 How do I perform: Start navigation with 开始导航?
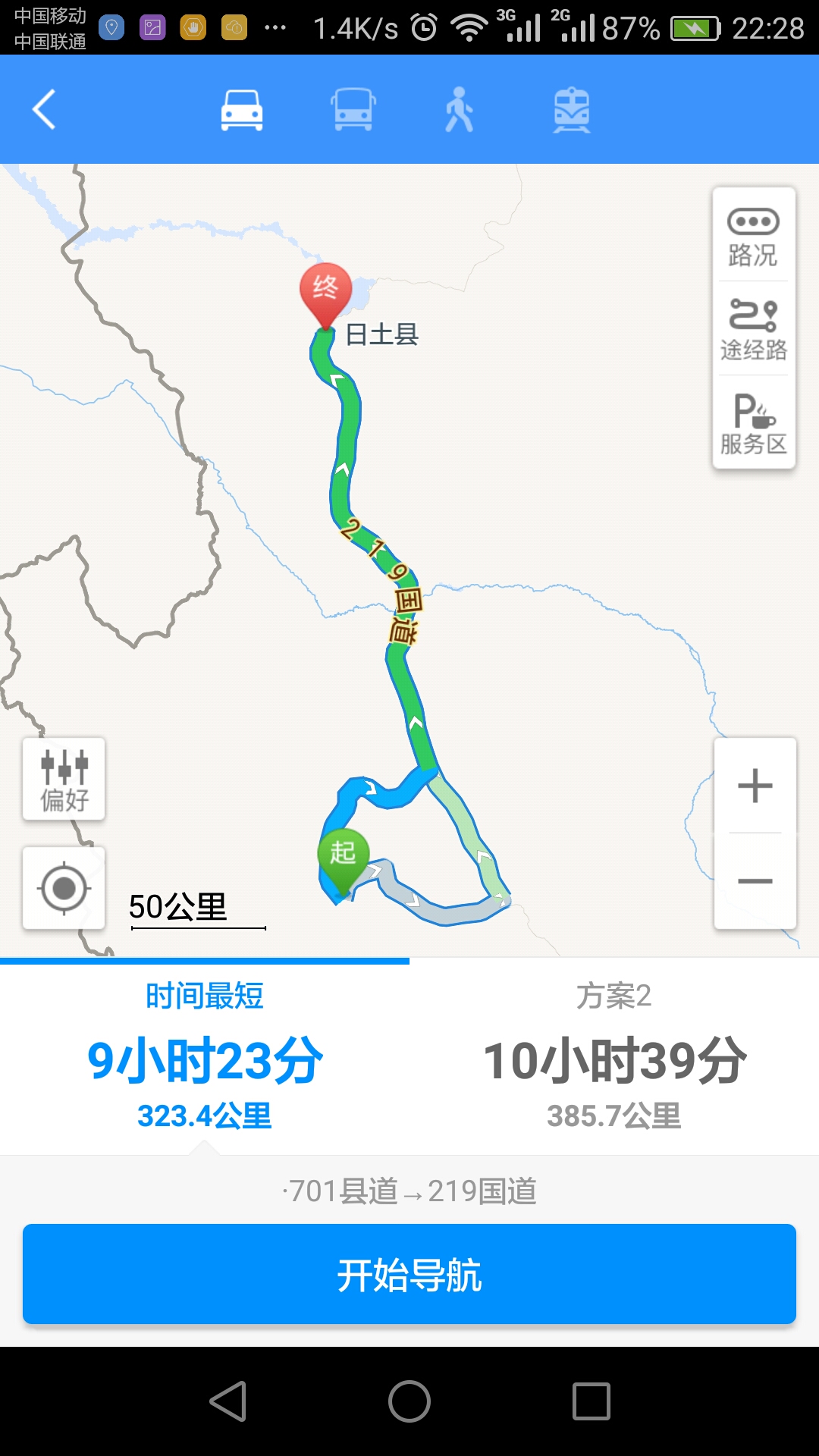409,1274
